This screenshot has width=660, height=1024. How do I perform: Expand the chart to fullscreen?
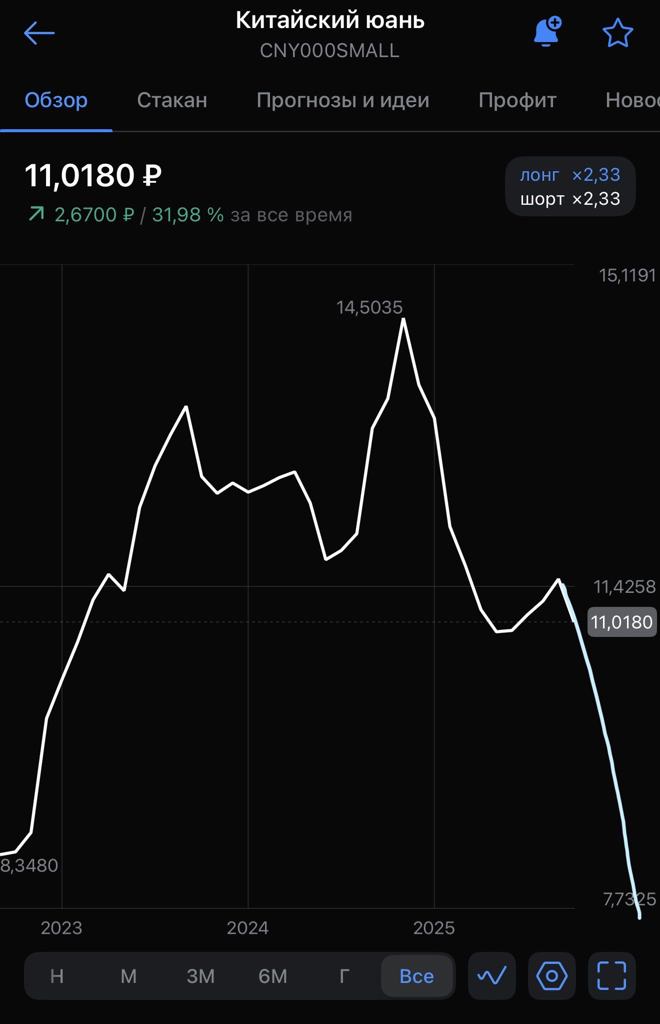point(612,976)
